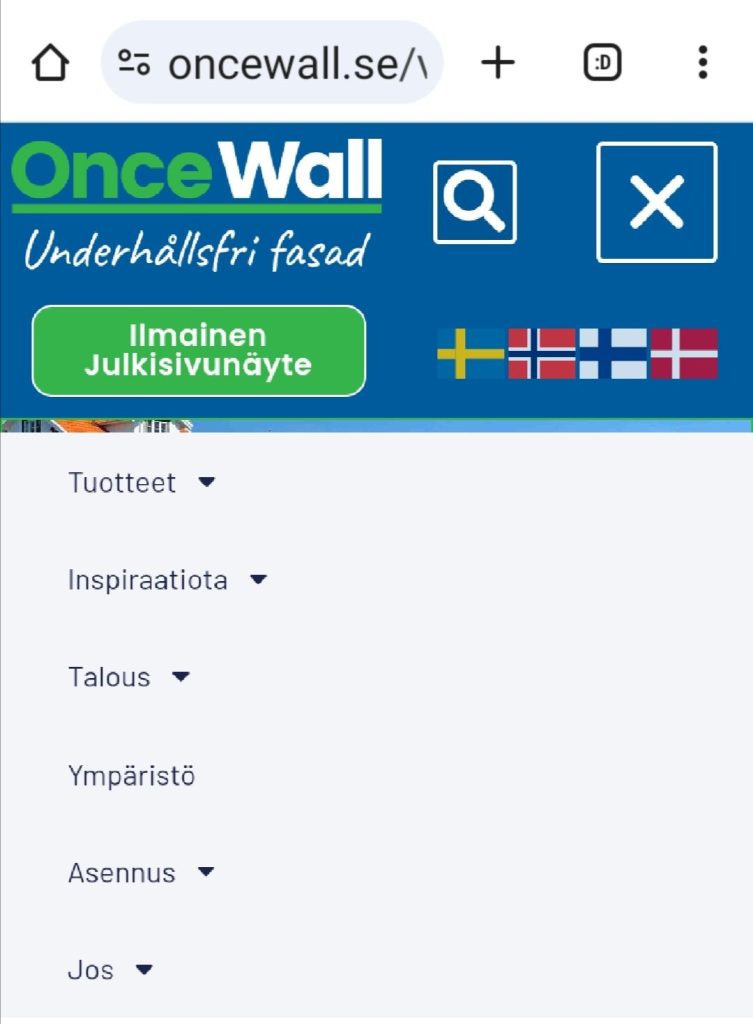This screenshot has width=753, height=1024.
Task: Open the browser tab switcher
Action: point(602,63)
